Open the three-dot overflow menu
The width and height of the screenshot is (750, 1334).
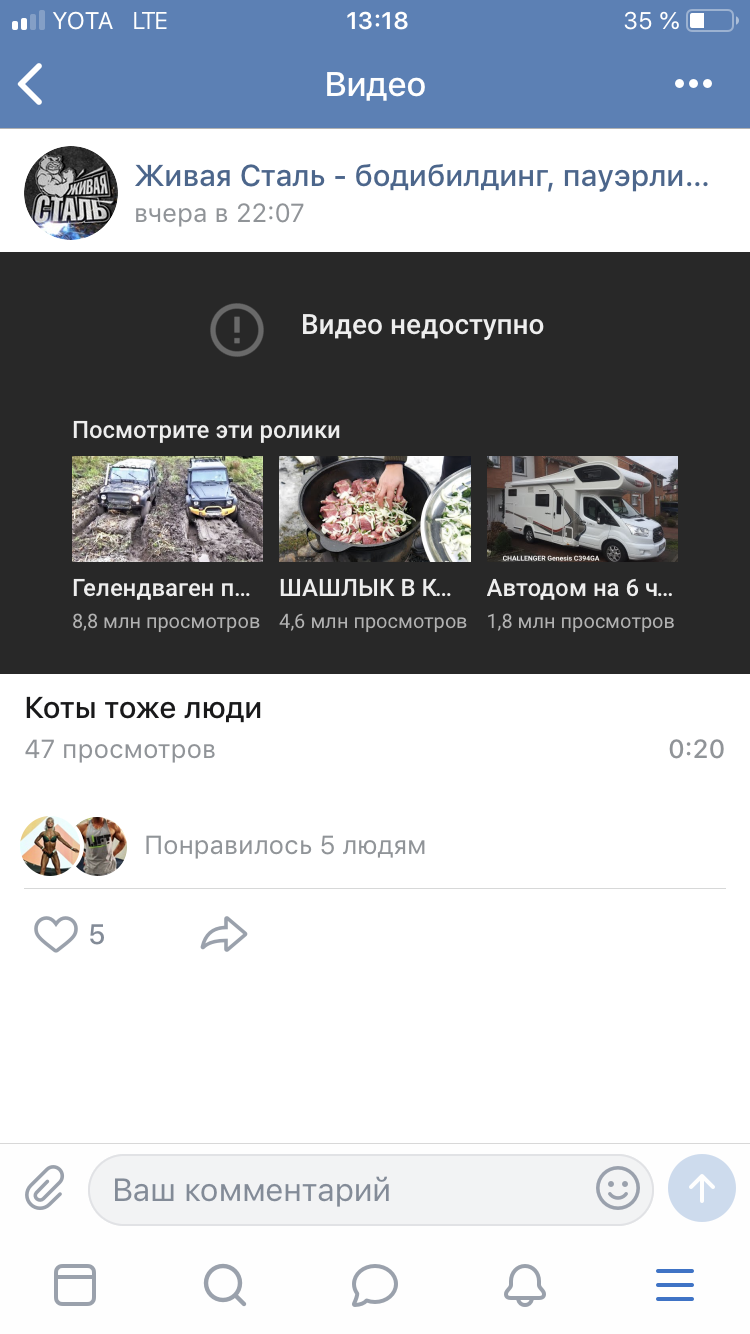click(693, 85)
